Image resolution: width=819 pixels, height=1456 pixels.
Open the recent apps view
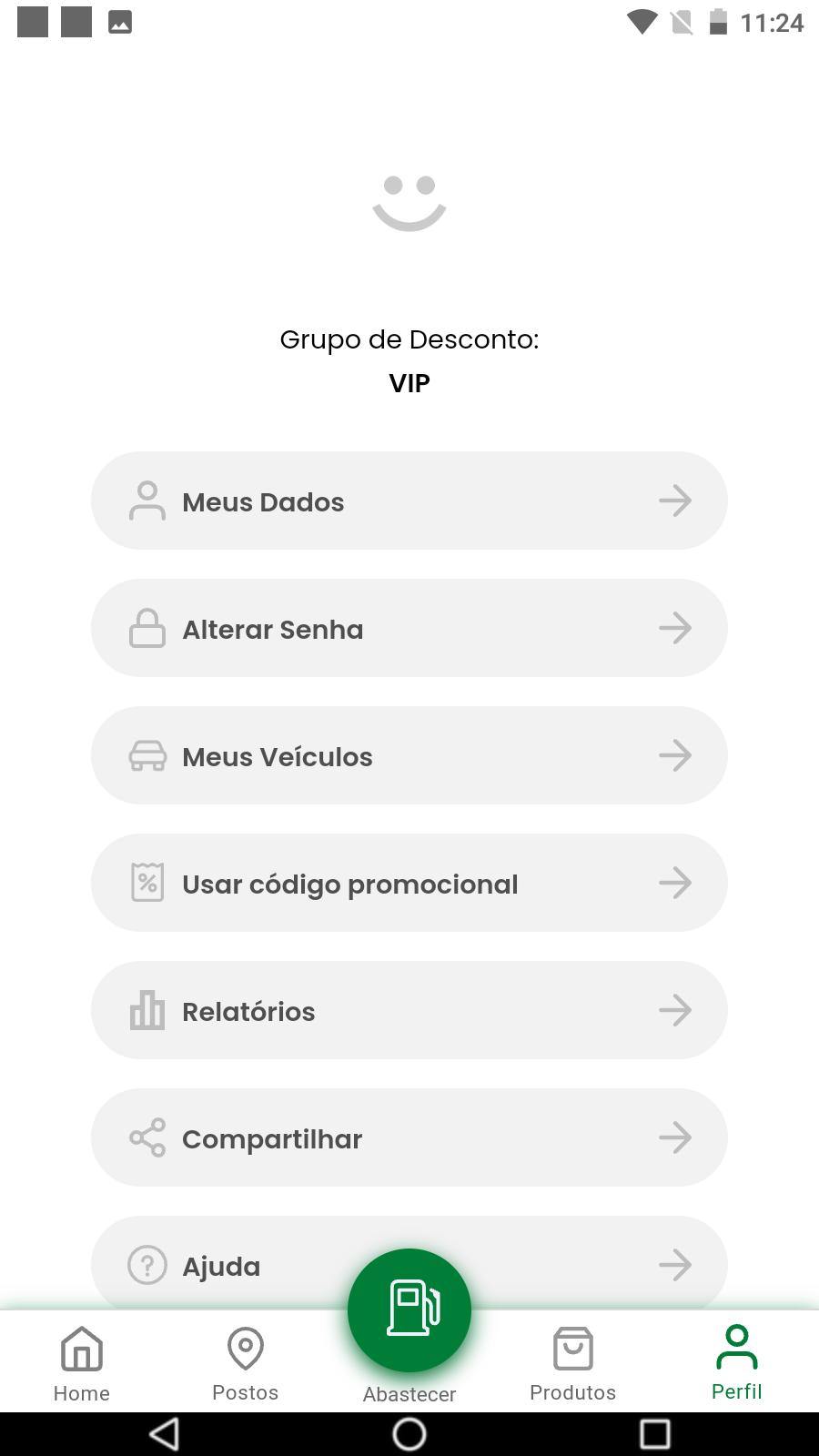[x=654, y=1434]
